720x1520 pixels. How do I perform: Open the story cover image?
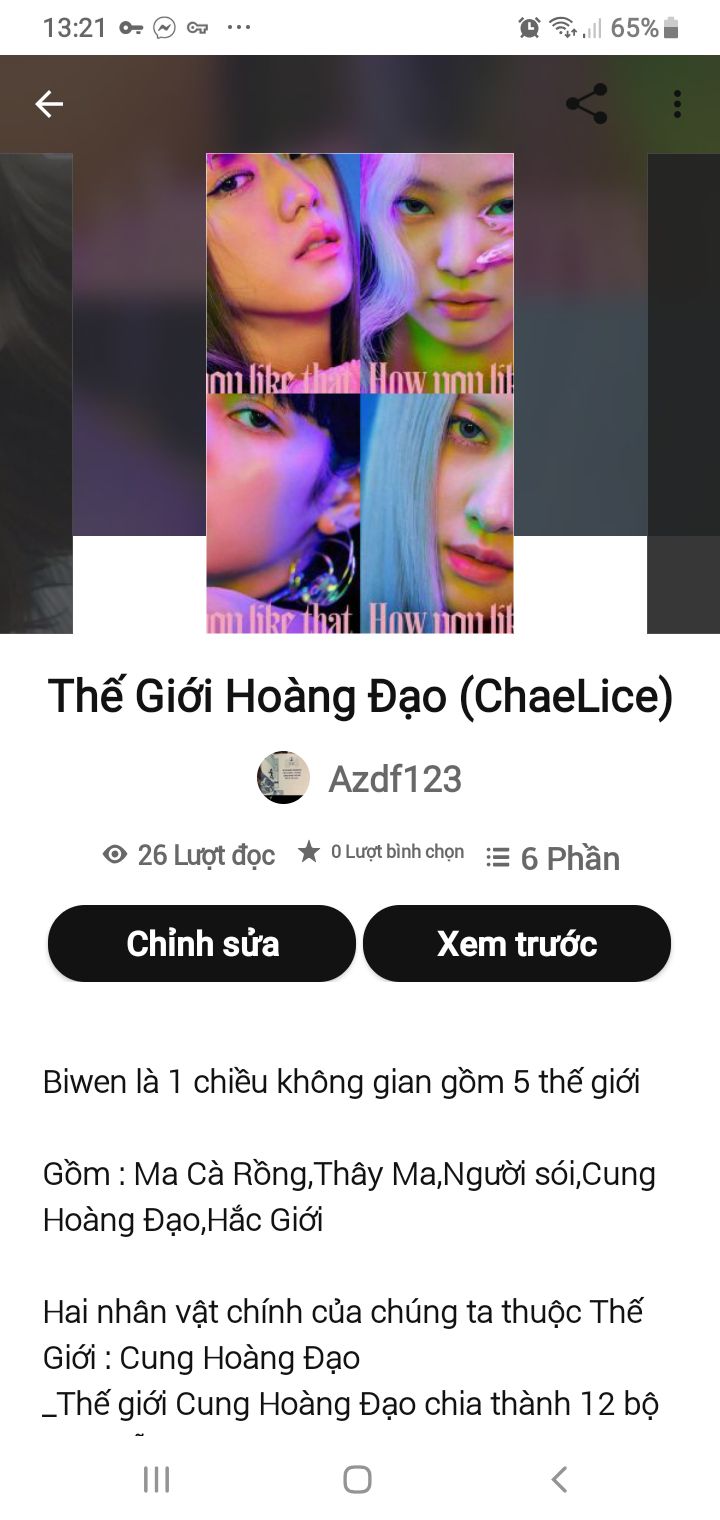click(x=360, y=393)
